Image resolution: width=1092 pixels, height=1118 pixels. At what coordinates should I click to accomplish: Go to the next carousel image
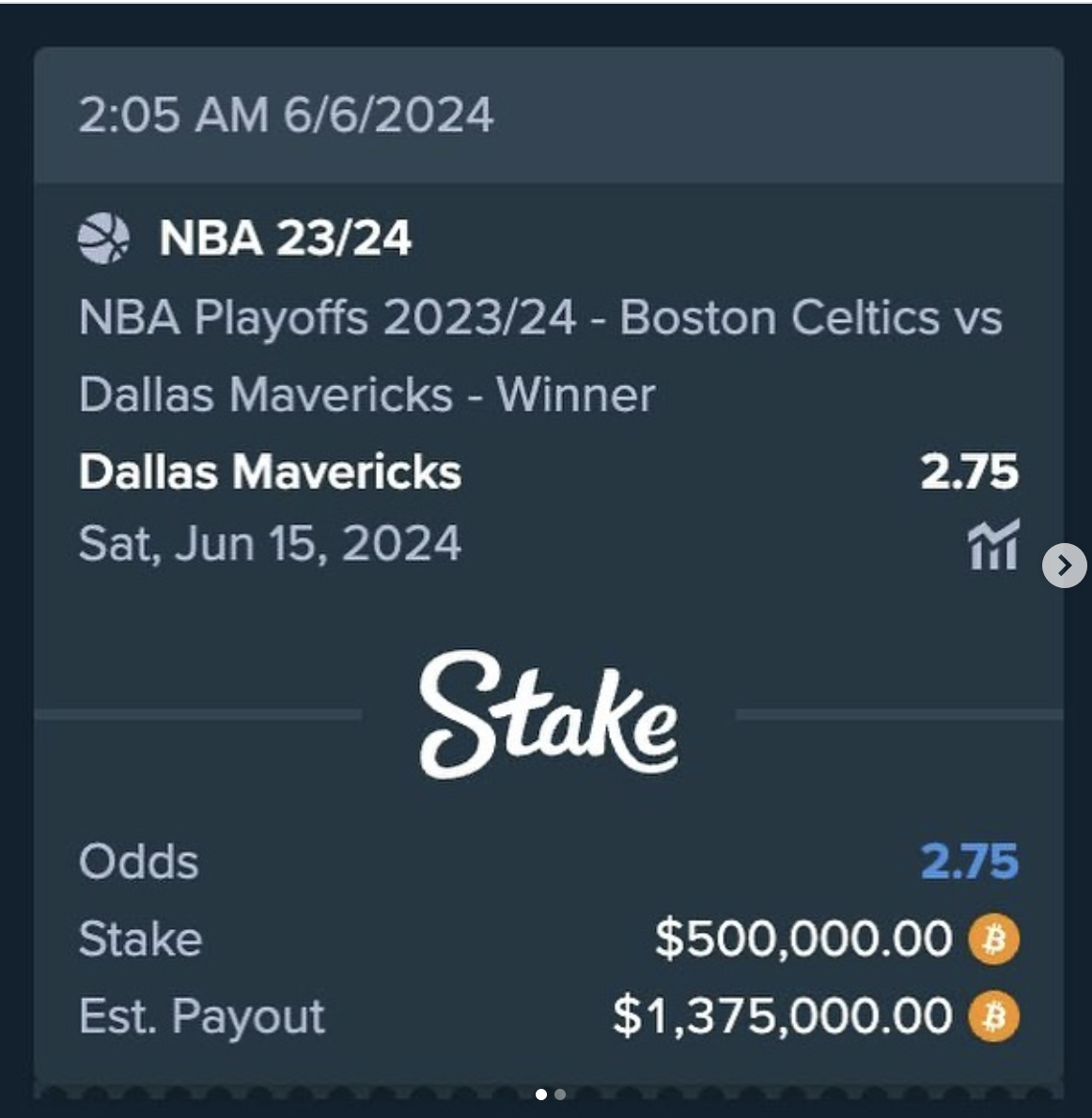[x=1064, y=566]
